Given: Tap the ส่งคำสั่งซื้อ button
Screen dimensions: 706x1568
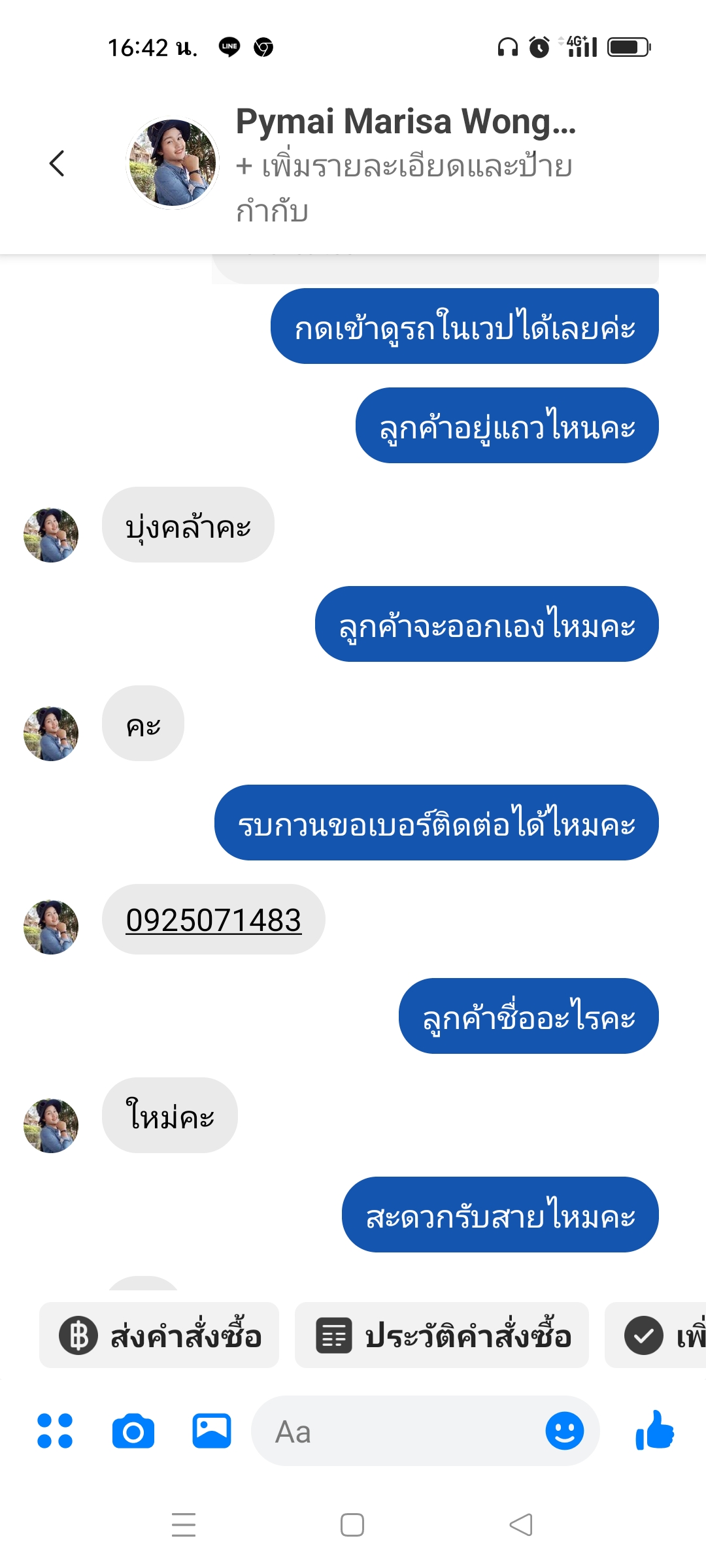Looking at the screenshot, I should [x=160, y=1335].
